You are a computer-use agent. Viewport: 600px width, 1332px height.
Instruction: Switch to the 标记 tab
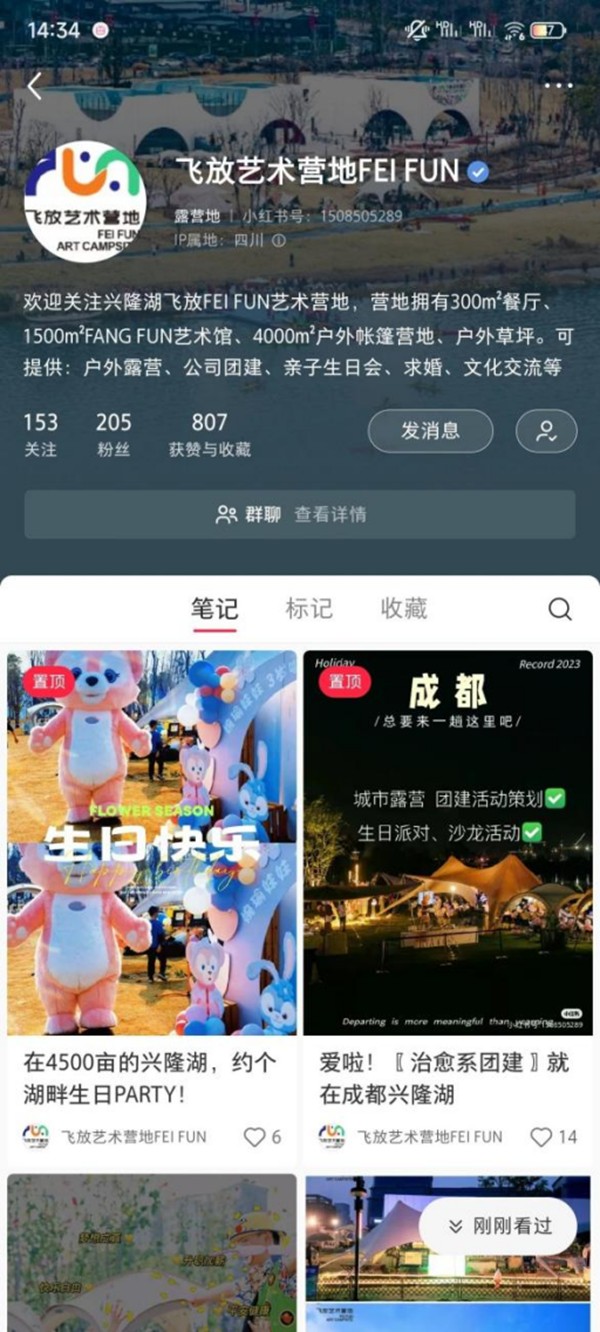pyautogui.click(x=308, y=608)
